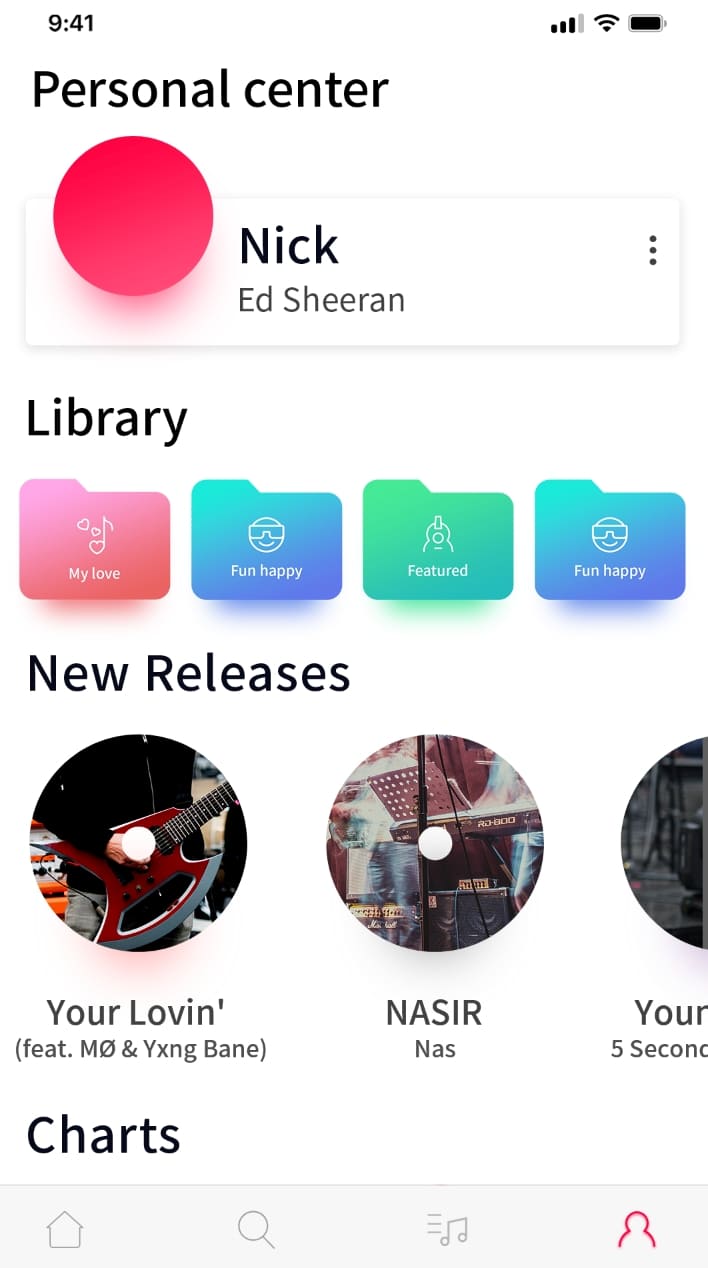Select the profile tab in bottom bar
This screenshot has width=708, height=1268.
[637, 1229]
